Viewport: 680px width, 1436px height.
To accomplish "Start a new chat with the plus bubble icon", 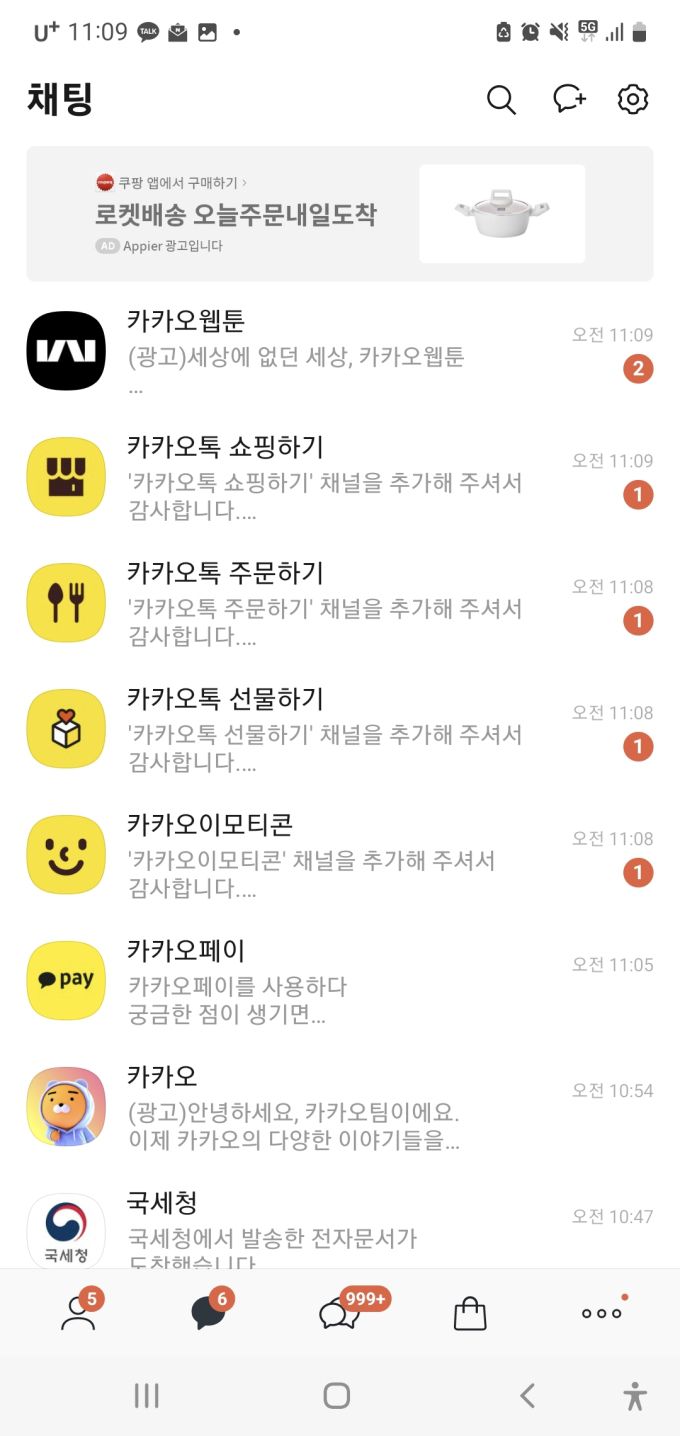I will [x=569, y=100].
